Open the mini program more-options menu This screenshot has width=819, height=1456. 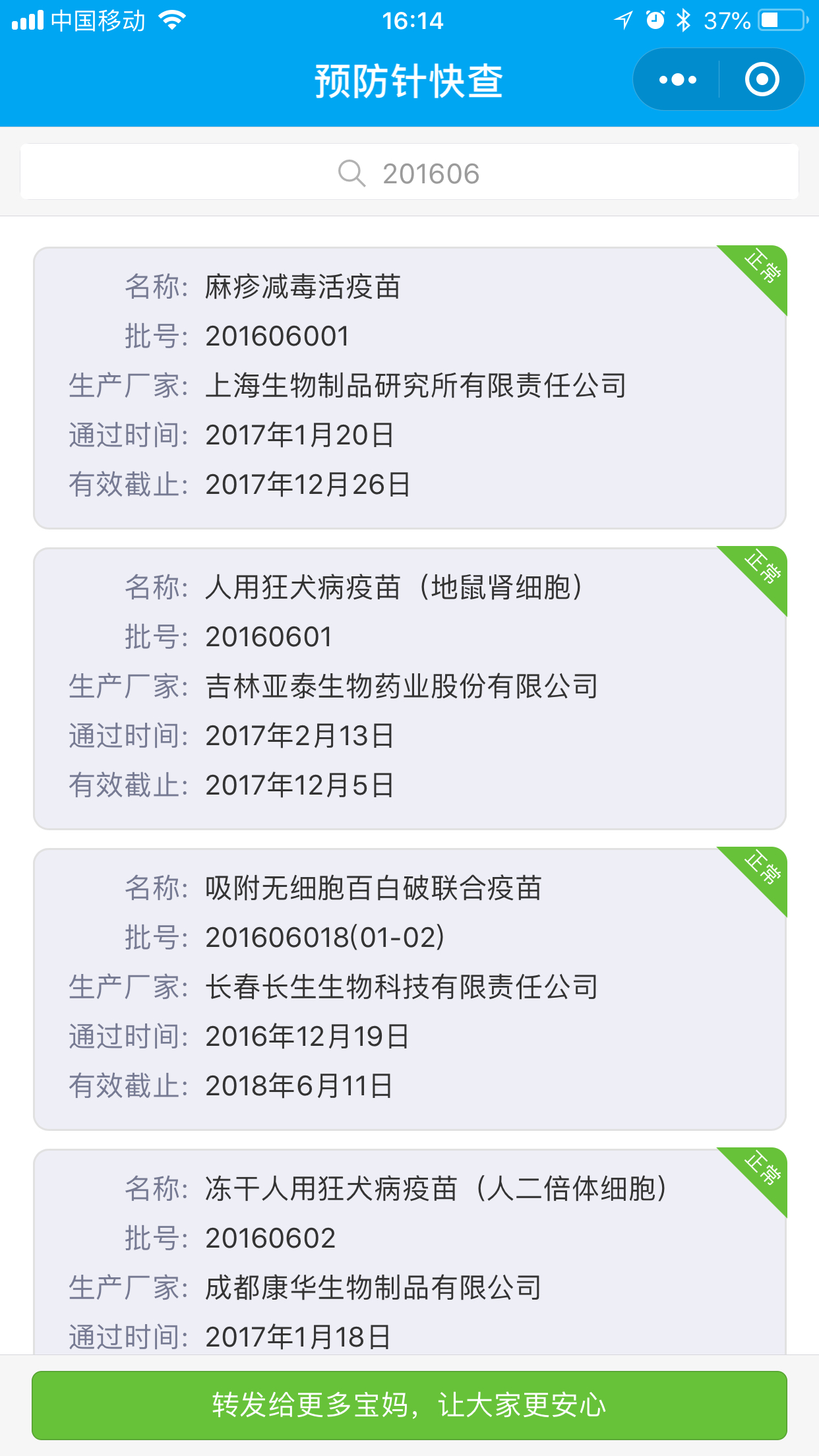677,80
